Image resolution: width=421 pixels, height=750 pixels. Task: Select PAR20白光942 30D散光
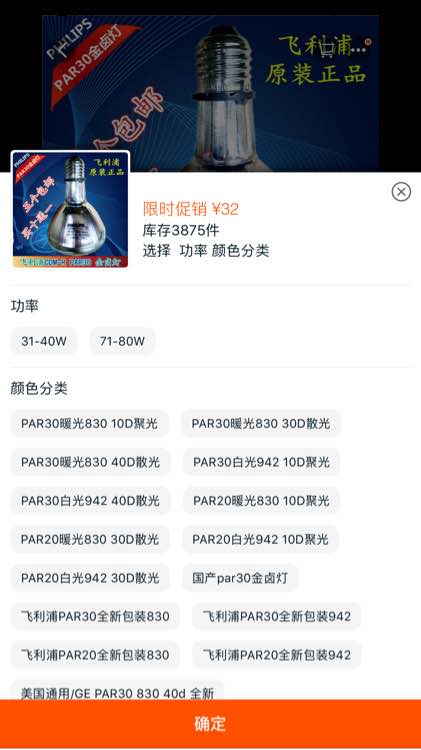pyautogui.click(x=90, y=578)
